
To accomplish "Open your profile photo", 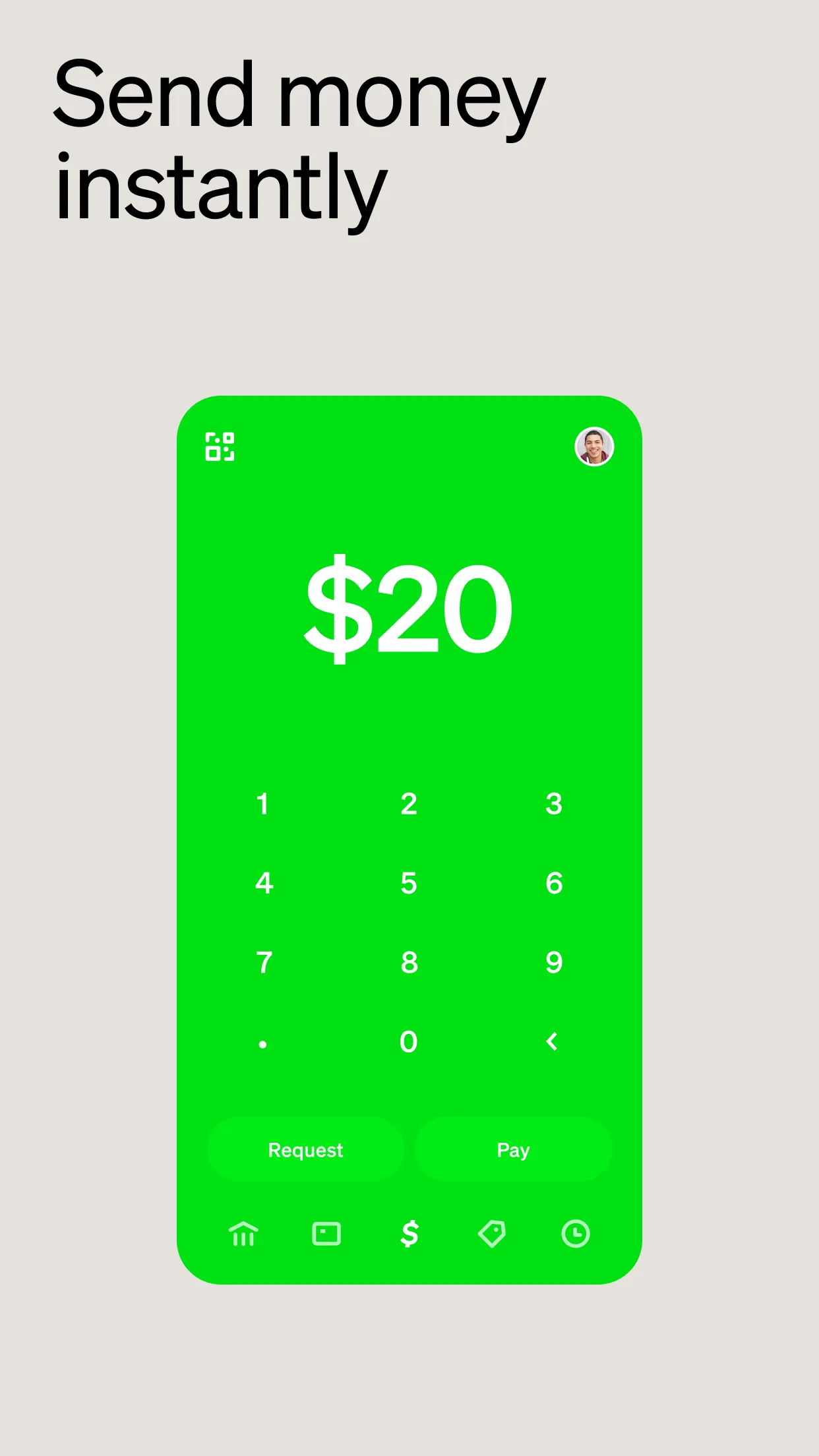I will click(x=594, y=446).
